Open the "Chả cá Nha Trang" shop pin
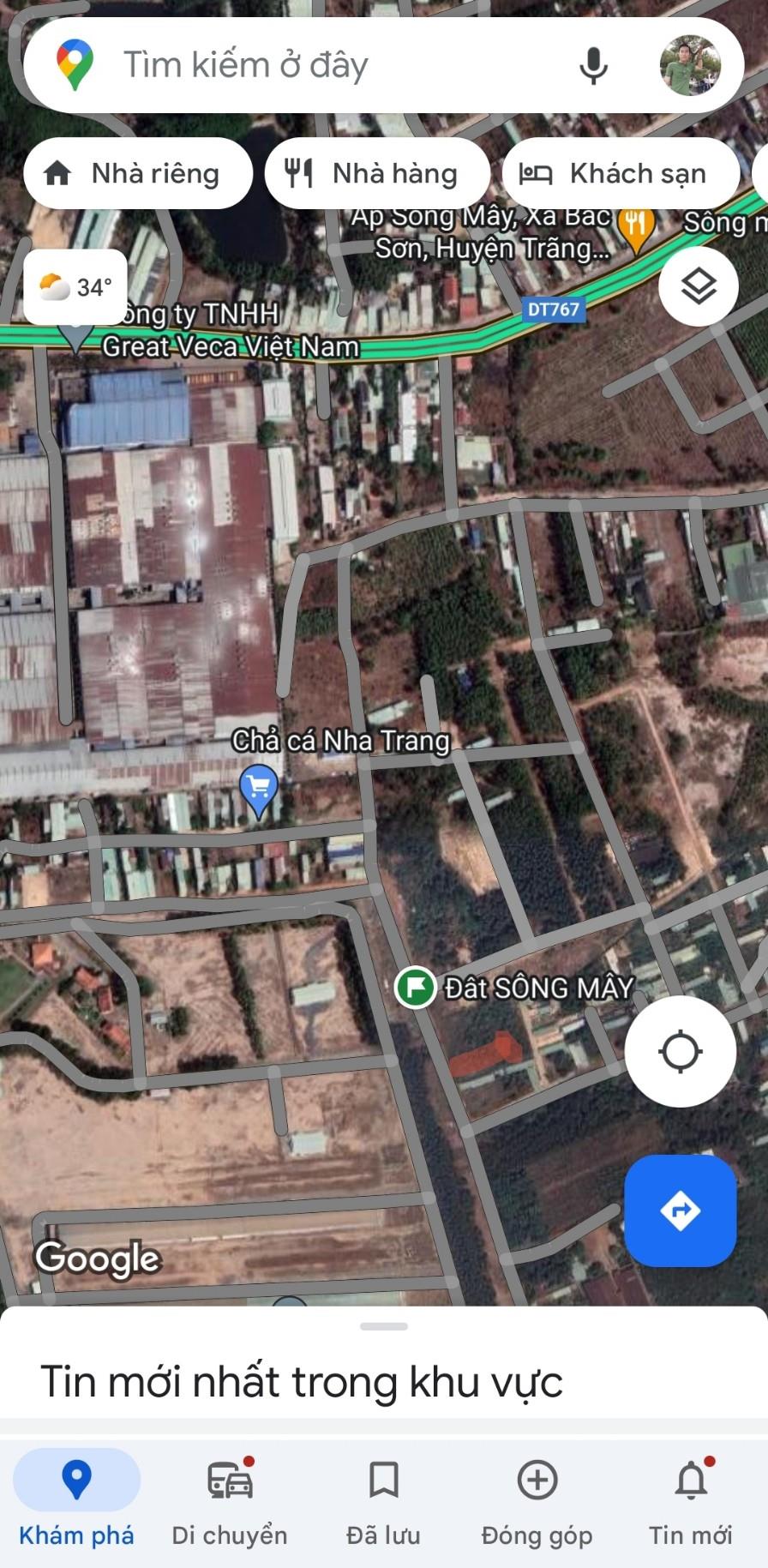 tap(259, 787)
